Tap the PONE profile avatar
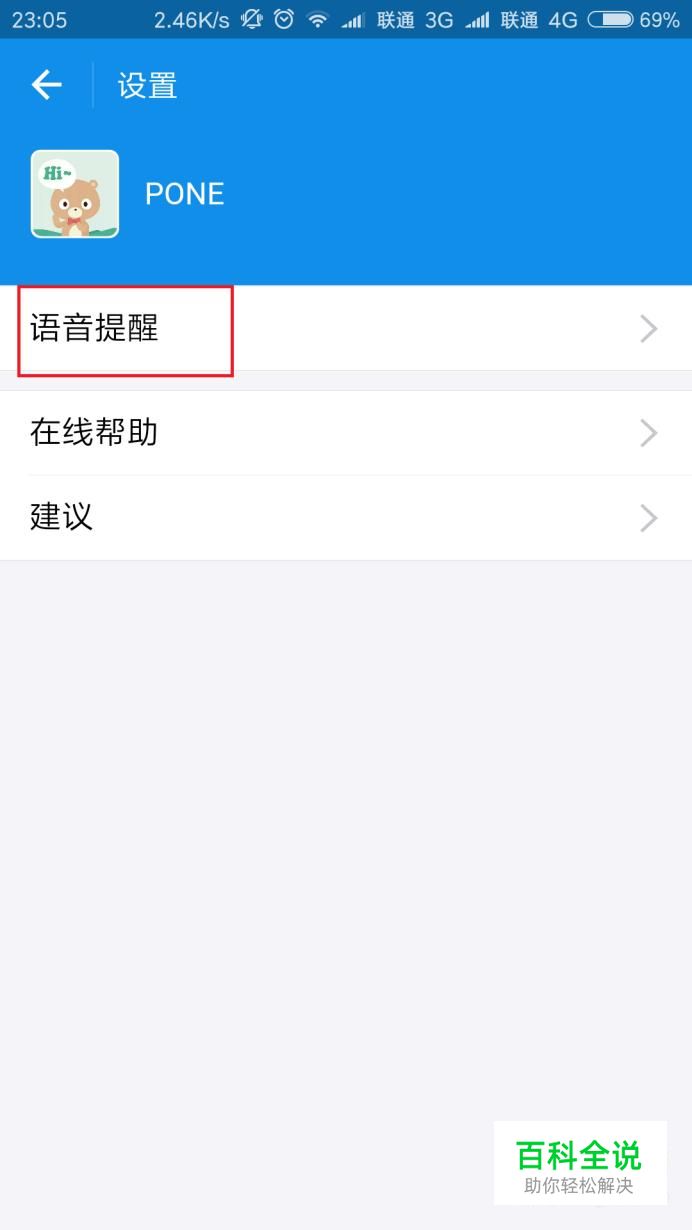692x1230 pixels. [75, 194]
